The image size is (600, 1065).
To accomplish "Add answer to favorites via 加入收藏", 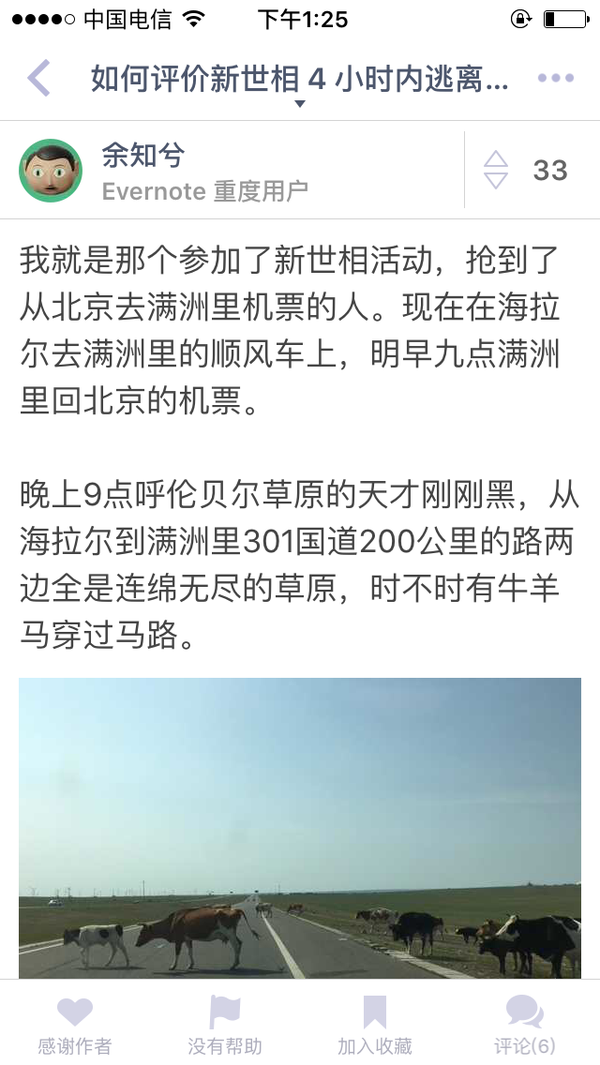I will click(x=374, y=1024).
